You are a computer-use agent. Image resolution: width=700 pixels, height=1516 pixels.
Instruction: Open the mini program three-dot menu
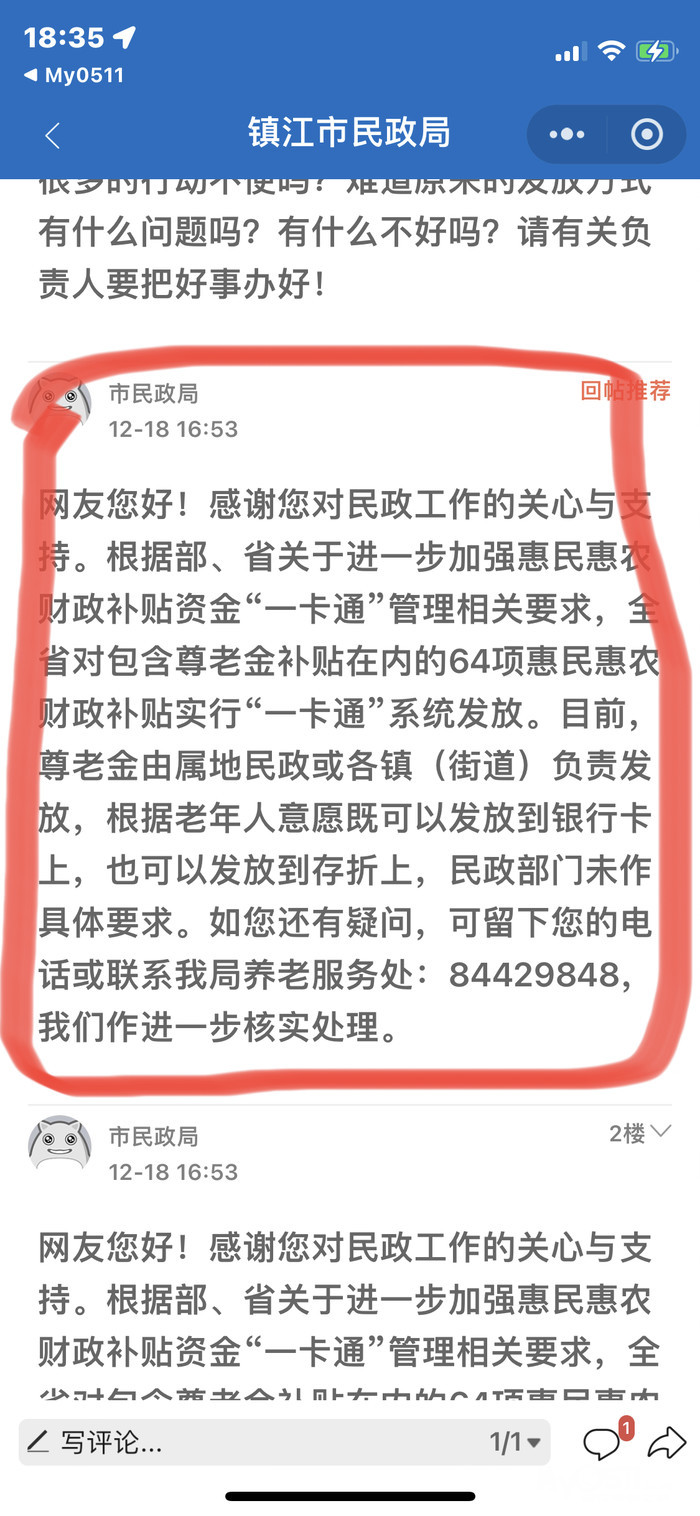pos(567,134)
